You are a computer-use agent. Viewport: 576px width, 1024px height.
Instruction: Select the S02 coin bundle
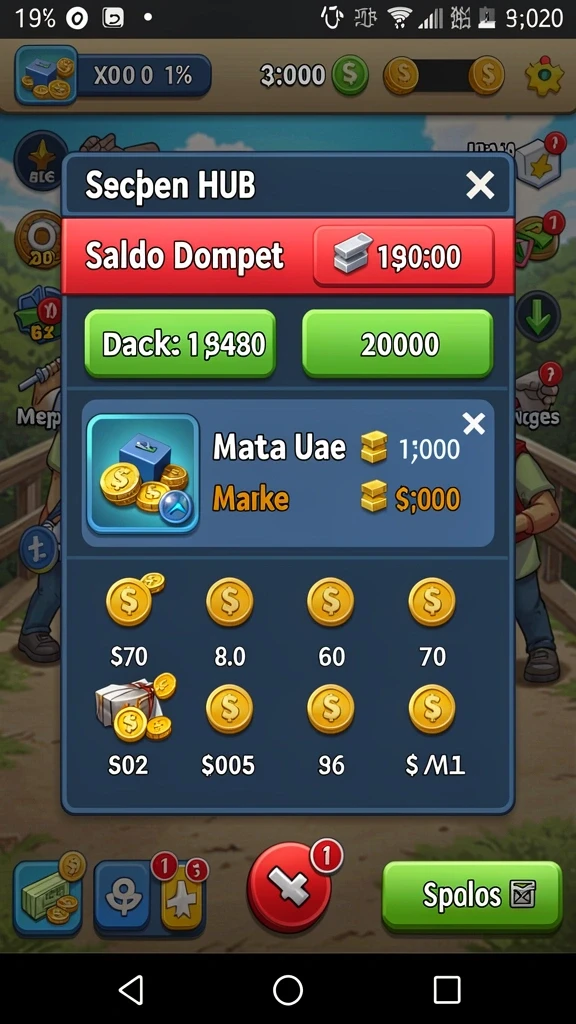click(x=133, y=725)
